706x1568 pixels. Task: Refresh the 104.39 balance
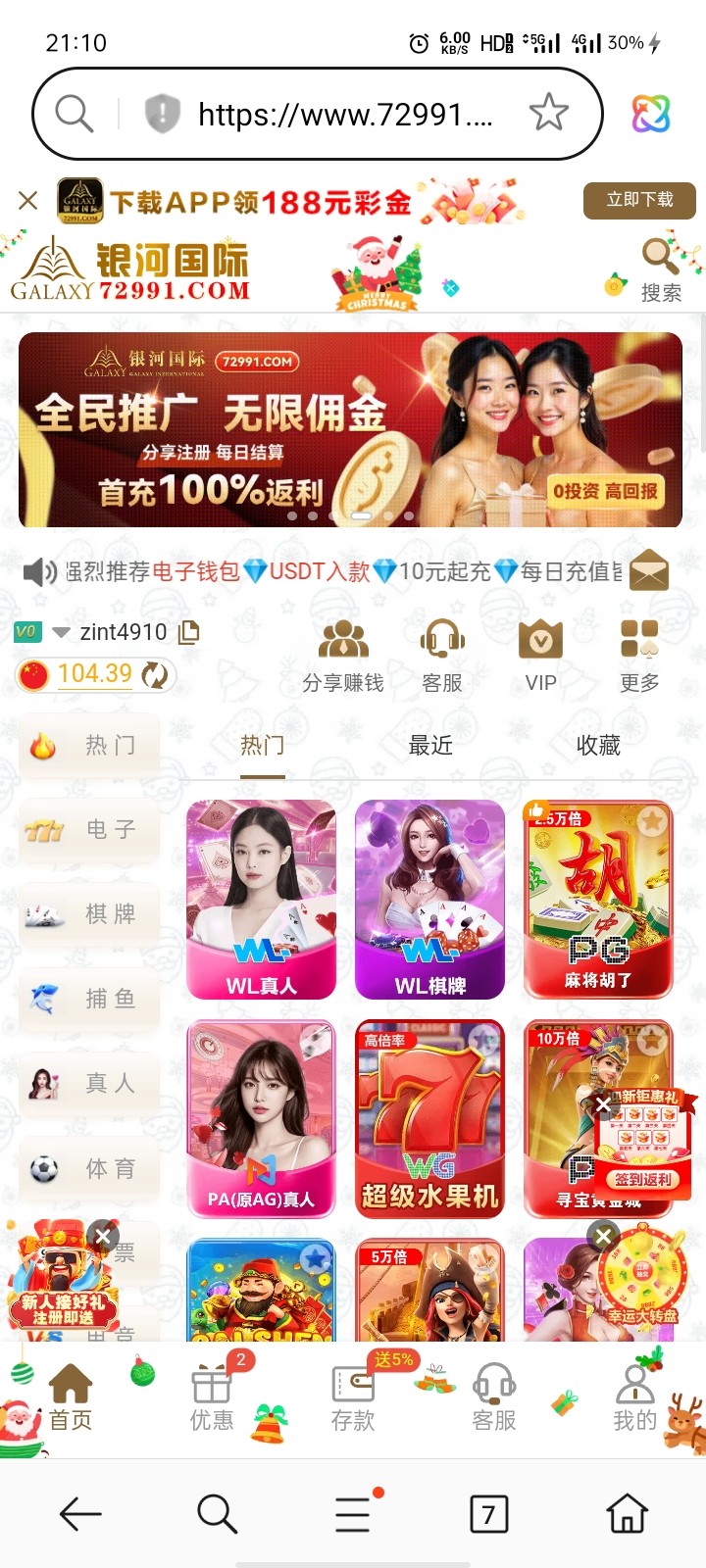(152, 675)
